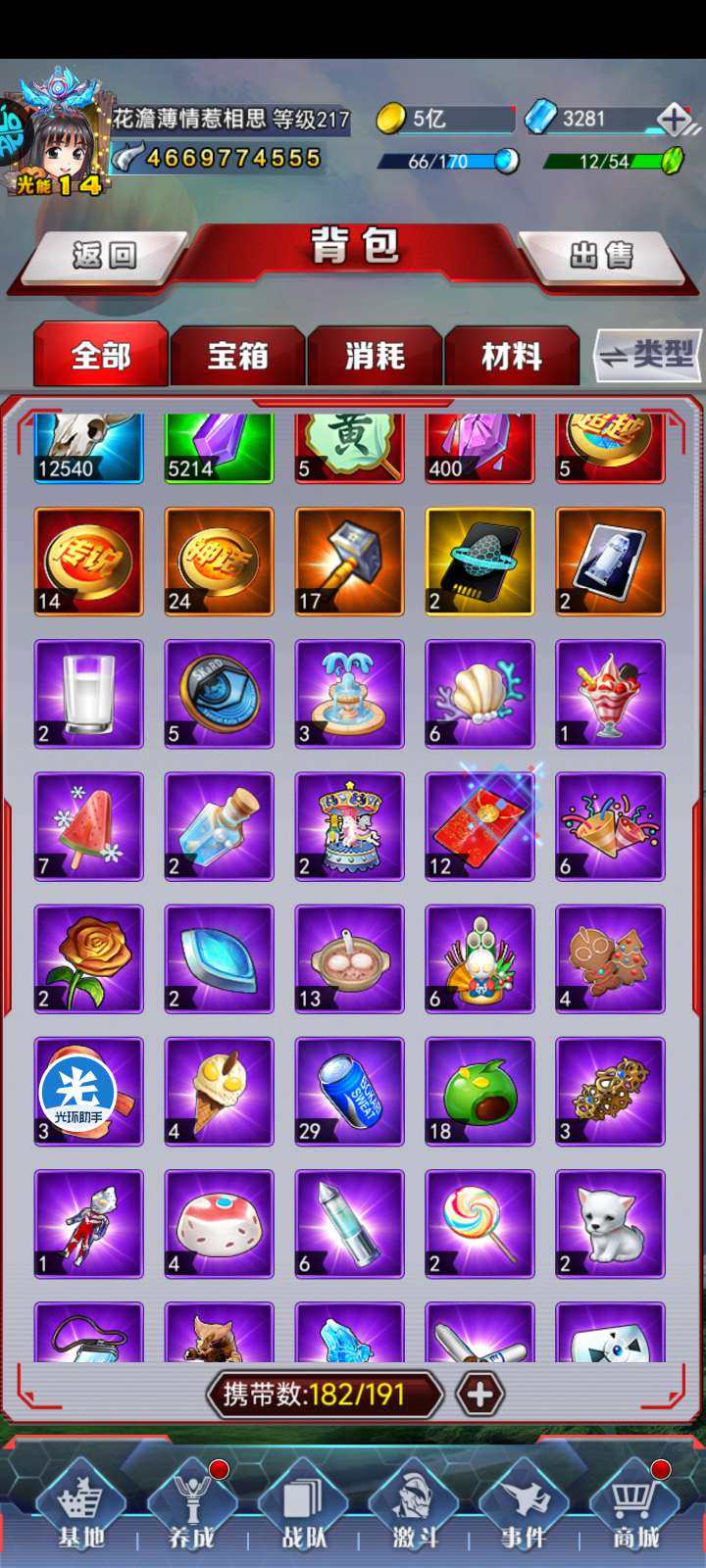Select the 全部 tab

100,356
